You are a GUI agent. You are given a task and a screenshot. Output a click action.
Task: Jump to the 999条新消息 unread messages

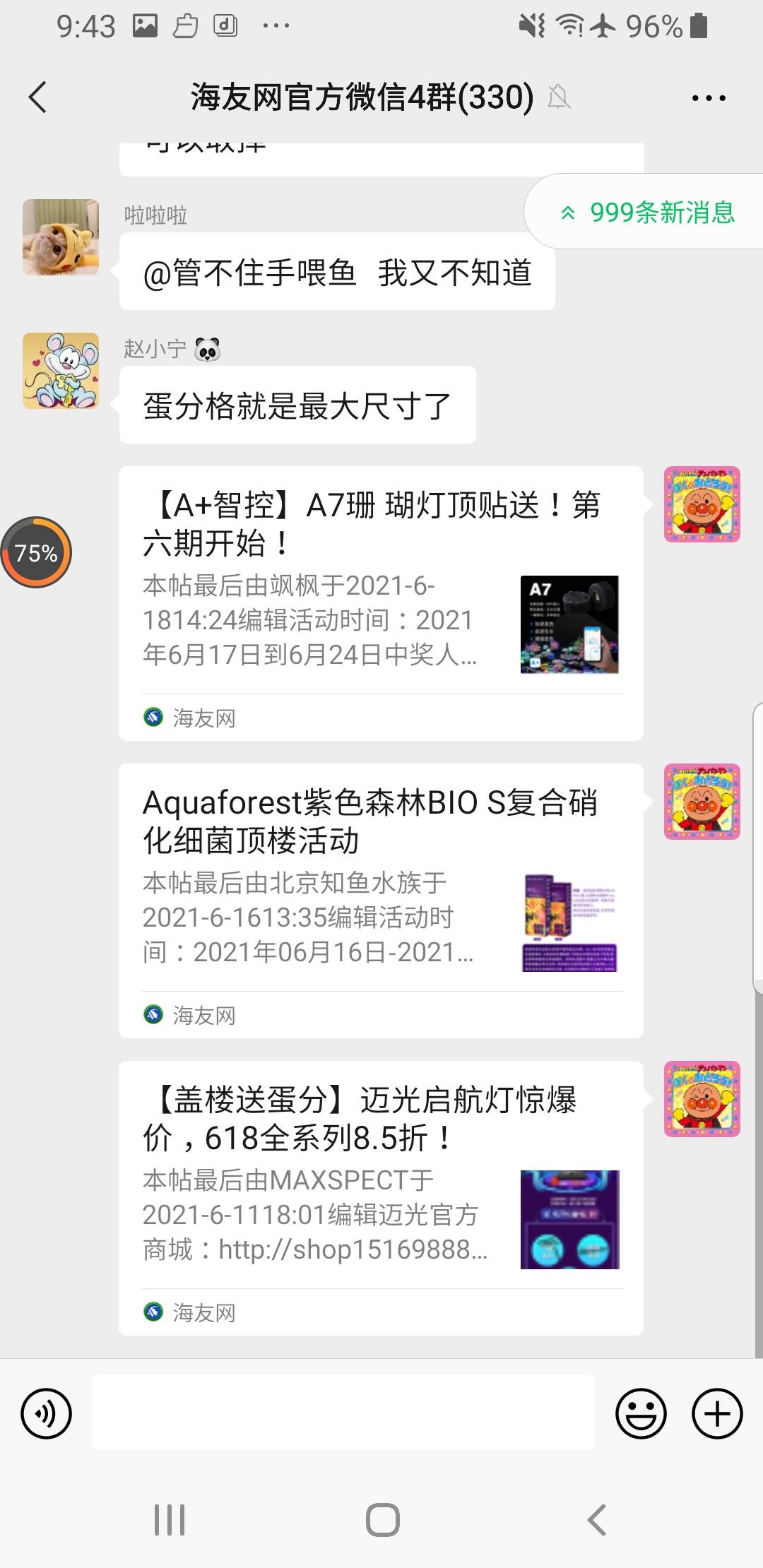tap(647, 212)
